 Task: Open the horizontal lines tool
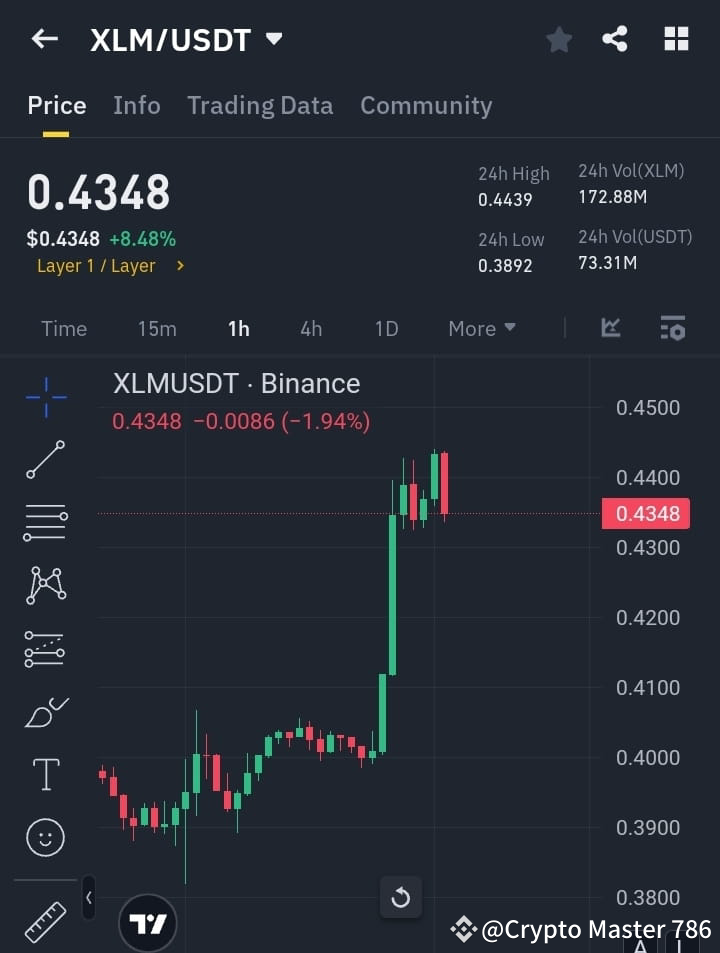tap(45, 523)
